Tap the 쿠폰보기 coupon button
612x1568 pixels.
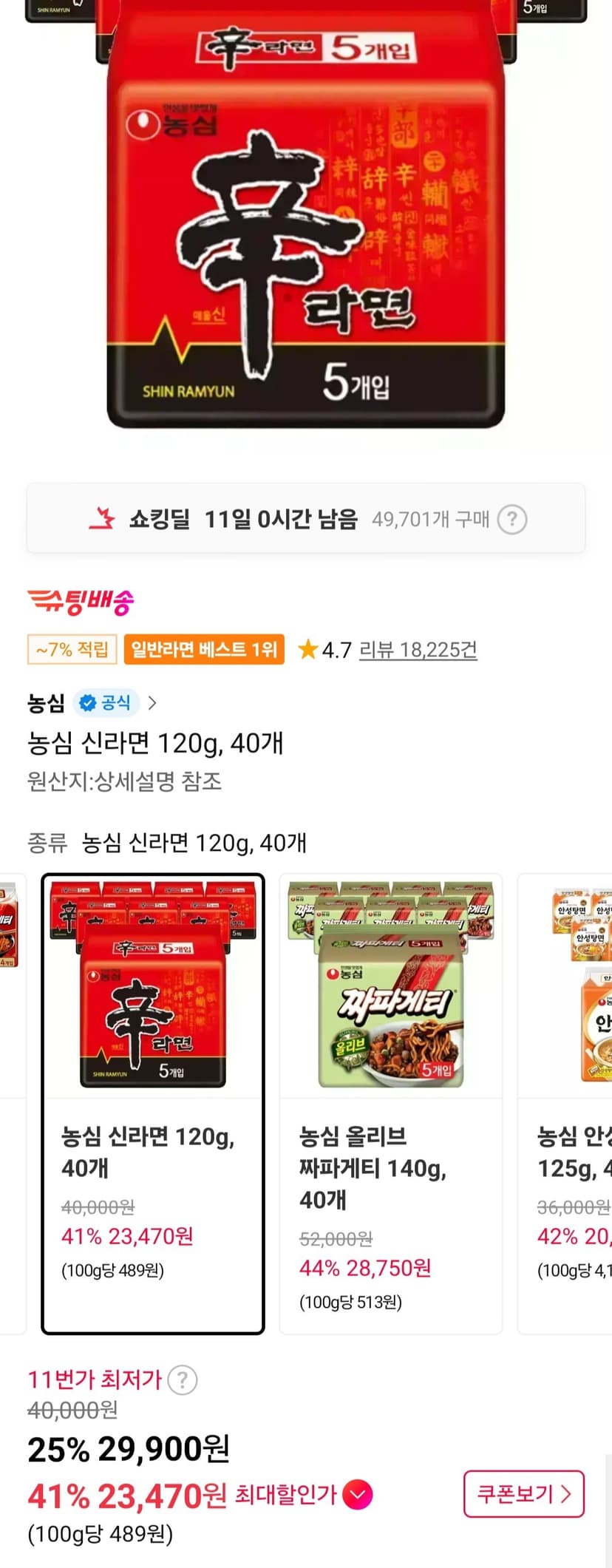[x=524, y=1494]
